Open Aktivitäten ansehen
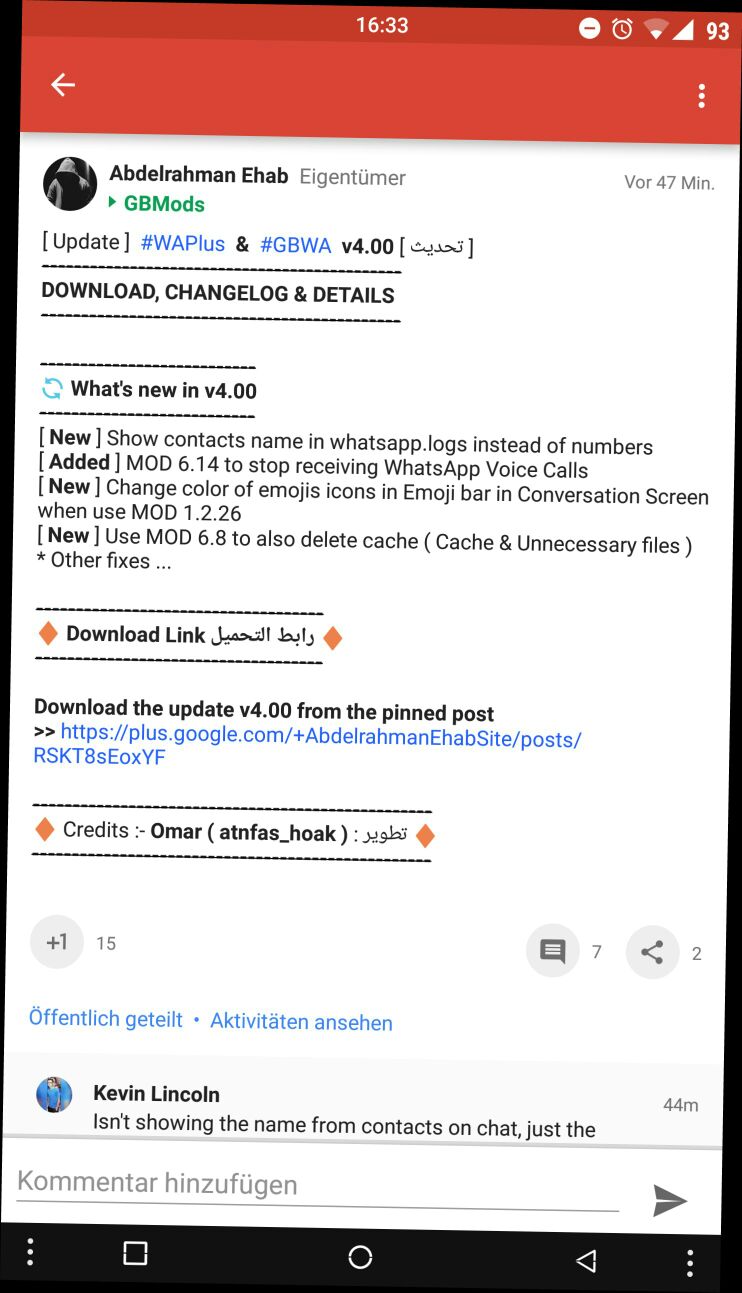This screenshot has height=1293, width=742. point(301,1022)
